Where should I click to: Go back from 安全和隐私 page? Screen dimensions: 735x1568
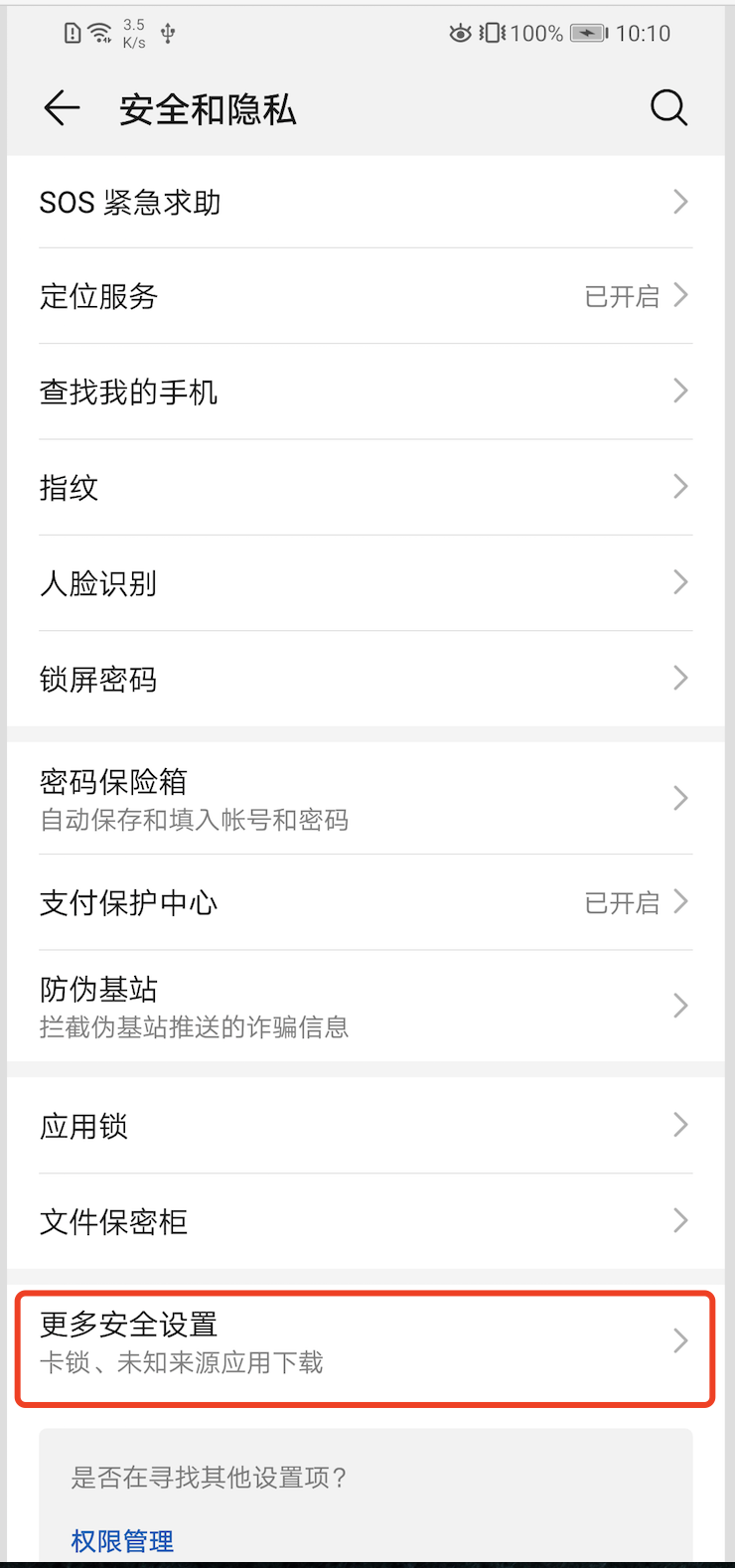pyautogui.click(x=62, y=108)
